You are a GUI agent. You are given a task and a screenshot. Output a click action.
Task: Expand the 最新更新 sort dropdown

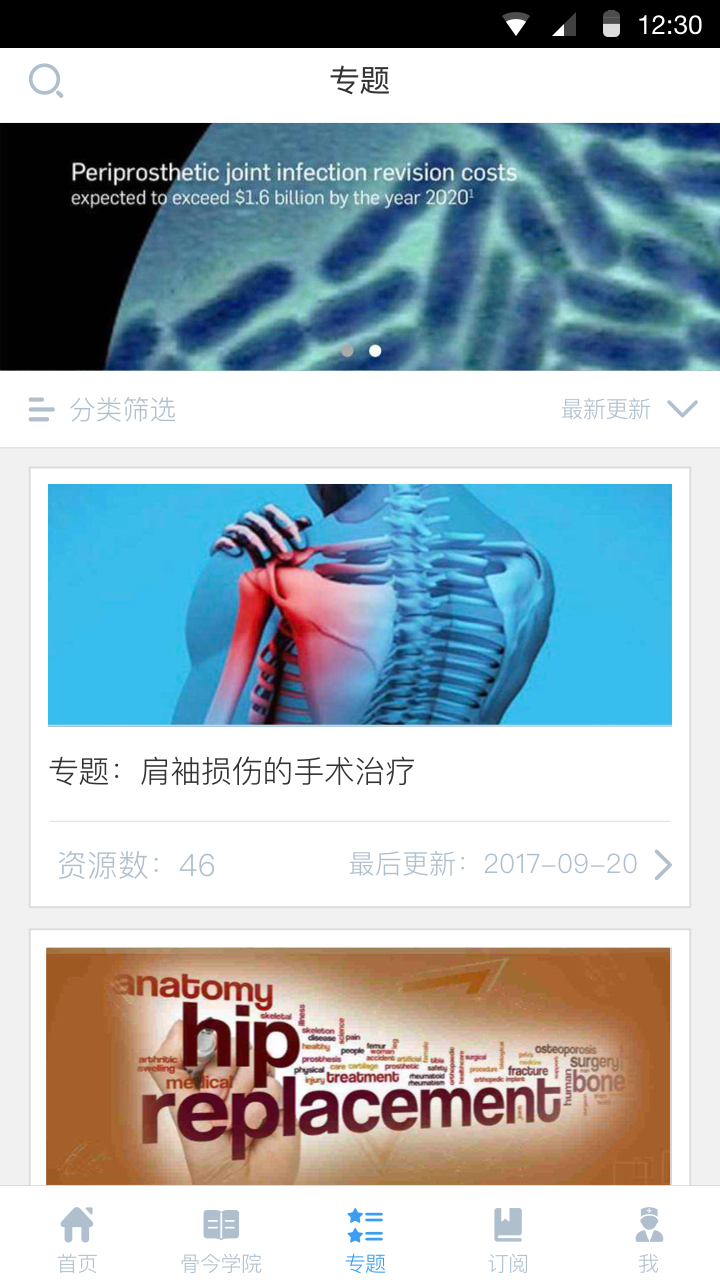tap(628, 409)
